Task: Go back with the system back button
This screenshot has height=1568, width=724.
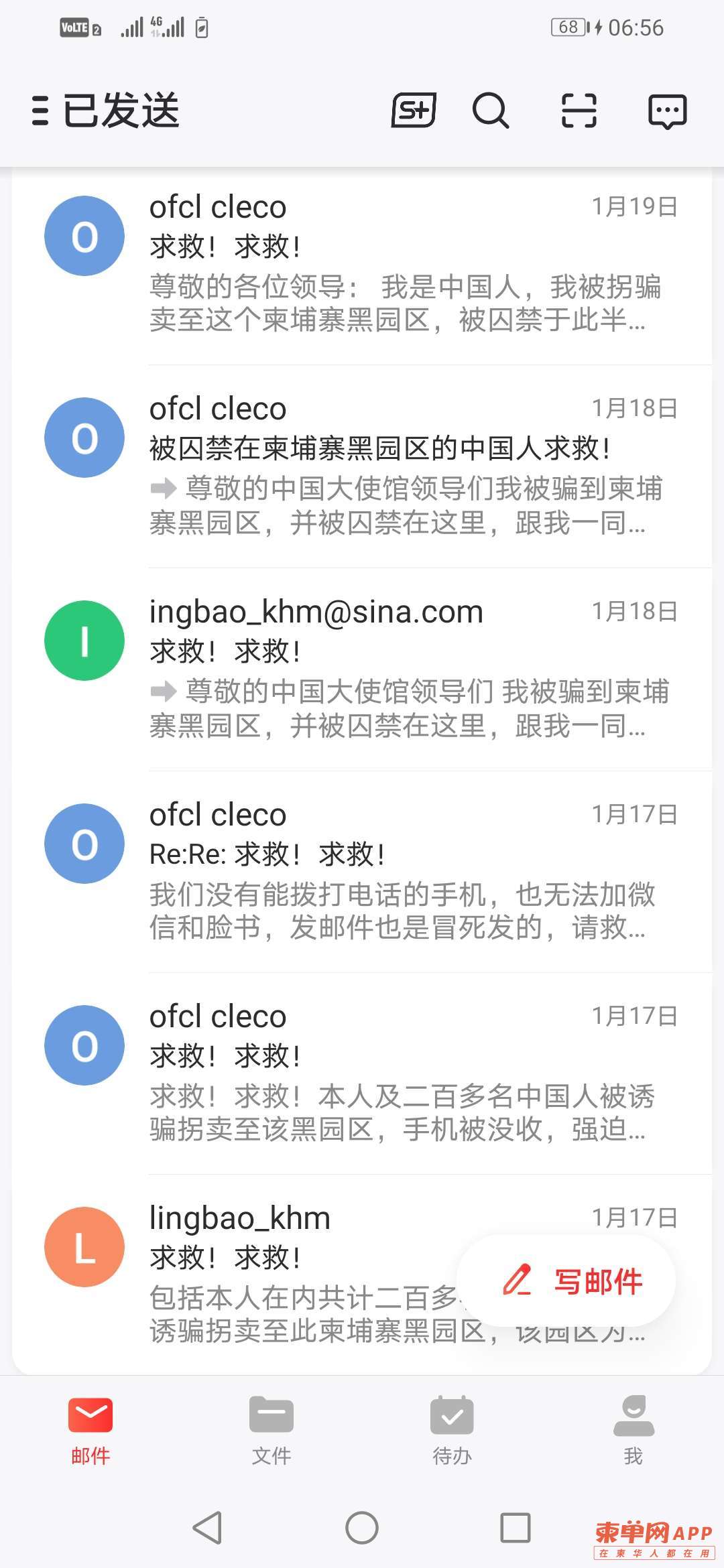Action: click(208, 1528)
